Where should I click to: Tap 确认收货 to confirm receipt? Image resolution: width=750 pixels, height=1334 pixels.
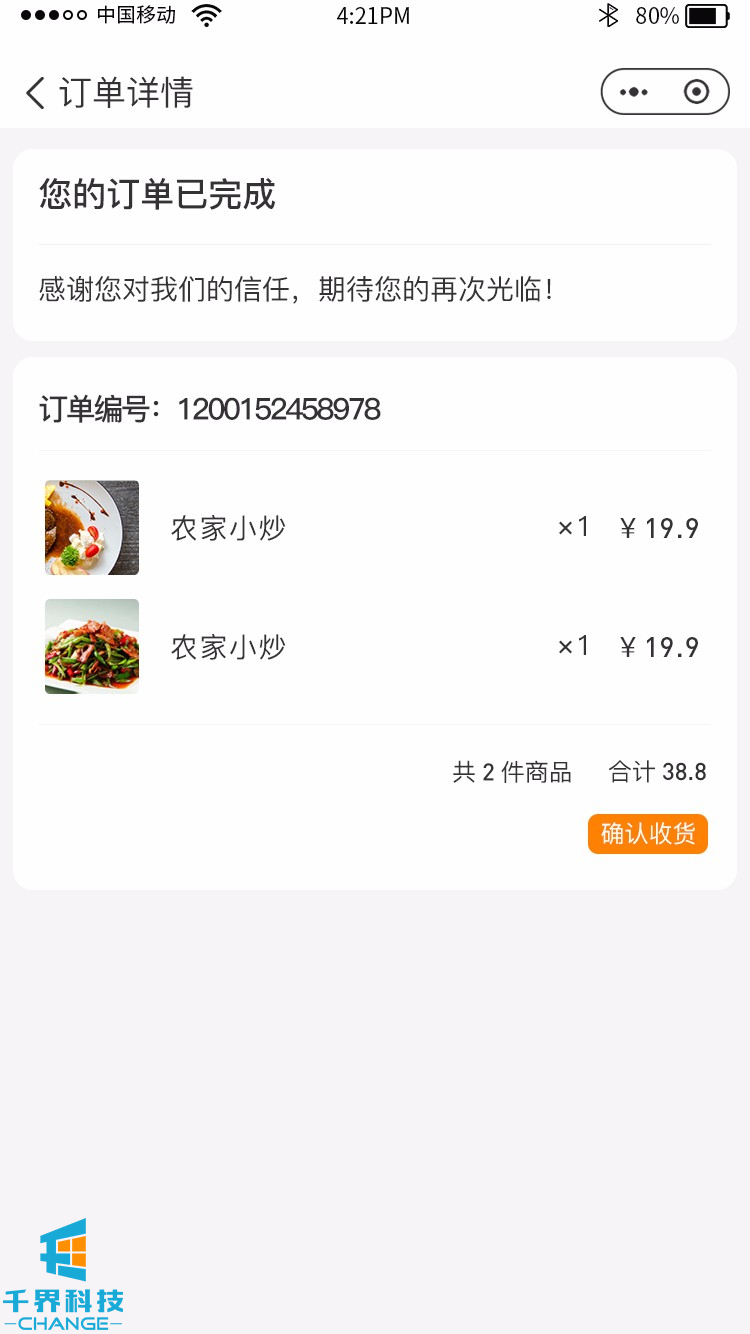tap(647, 834)
